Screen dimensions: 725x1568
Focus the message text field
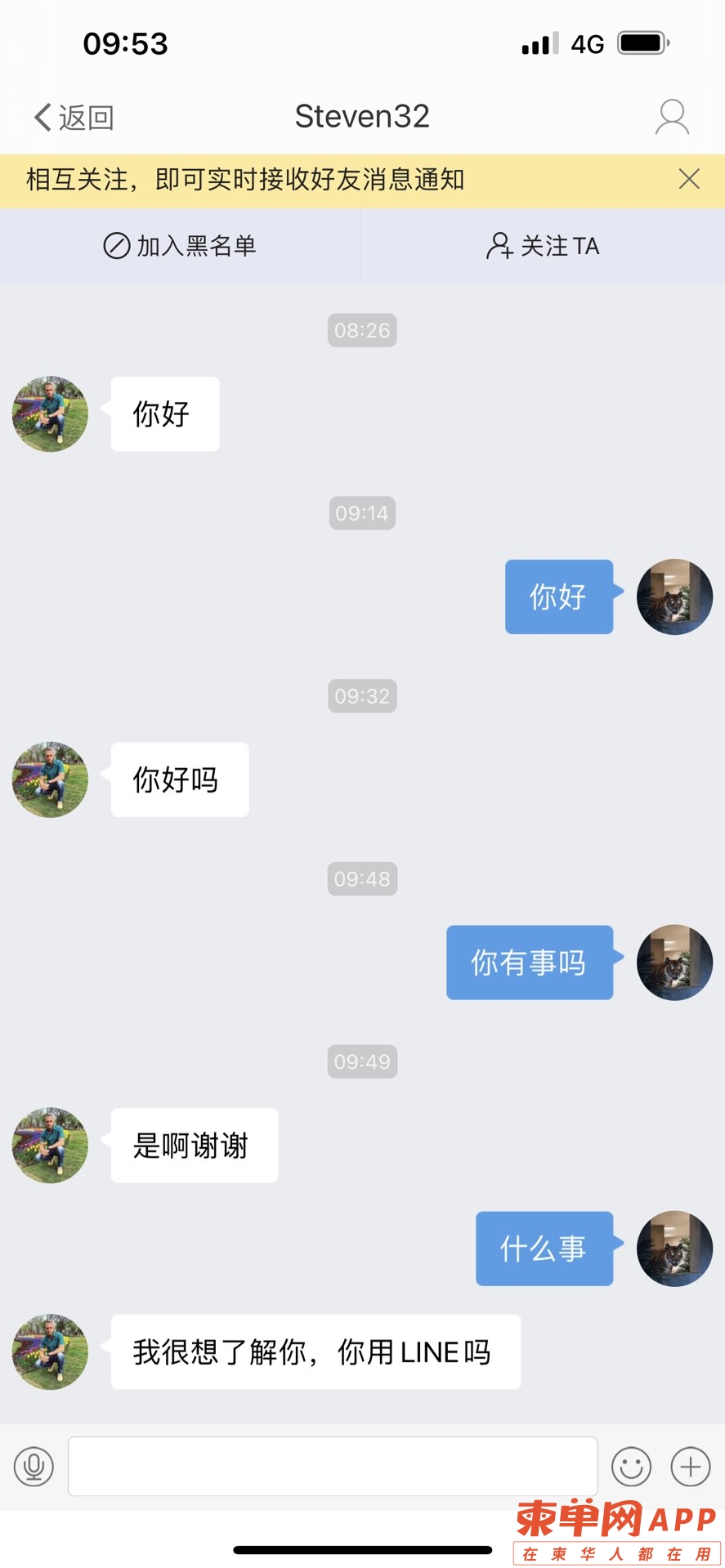click(332, 1466)
